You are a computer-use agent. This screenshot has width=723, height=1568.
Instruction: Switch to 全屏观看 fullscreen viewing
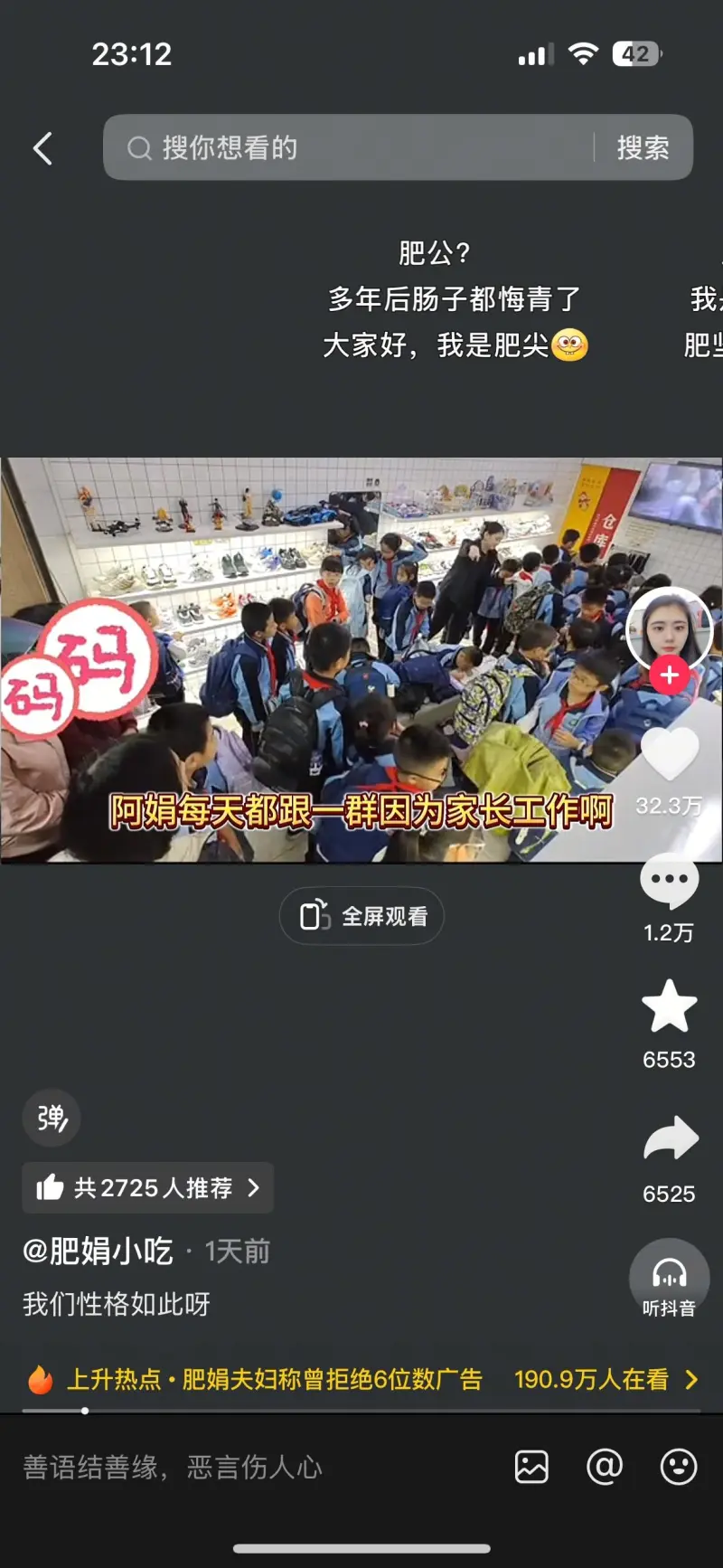click(361, 916)
